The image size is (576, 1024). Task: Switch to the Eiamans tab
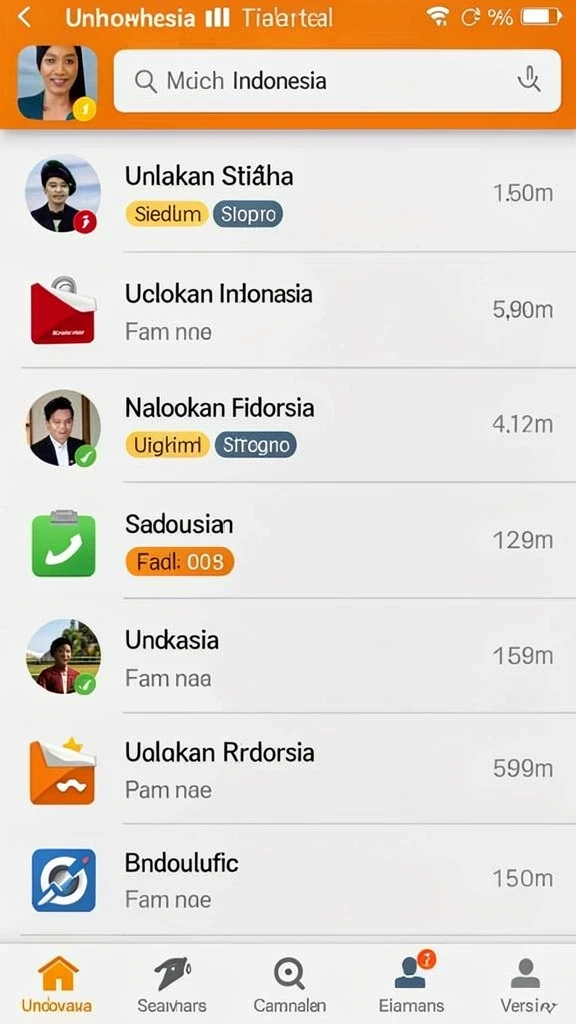click(x=411, y=984)
